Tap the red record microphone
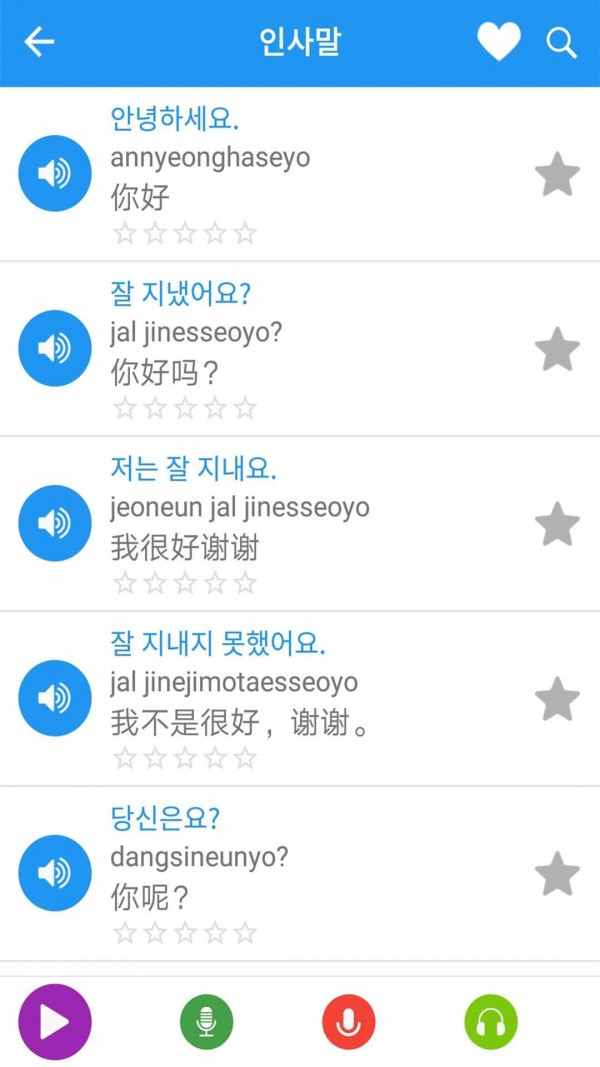Viewport: 600px width, 1067px height. pyautogui.click(x=348, y=1022)
